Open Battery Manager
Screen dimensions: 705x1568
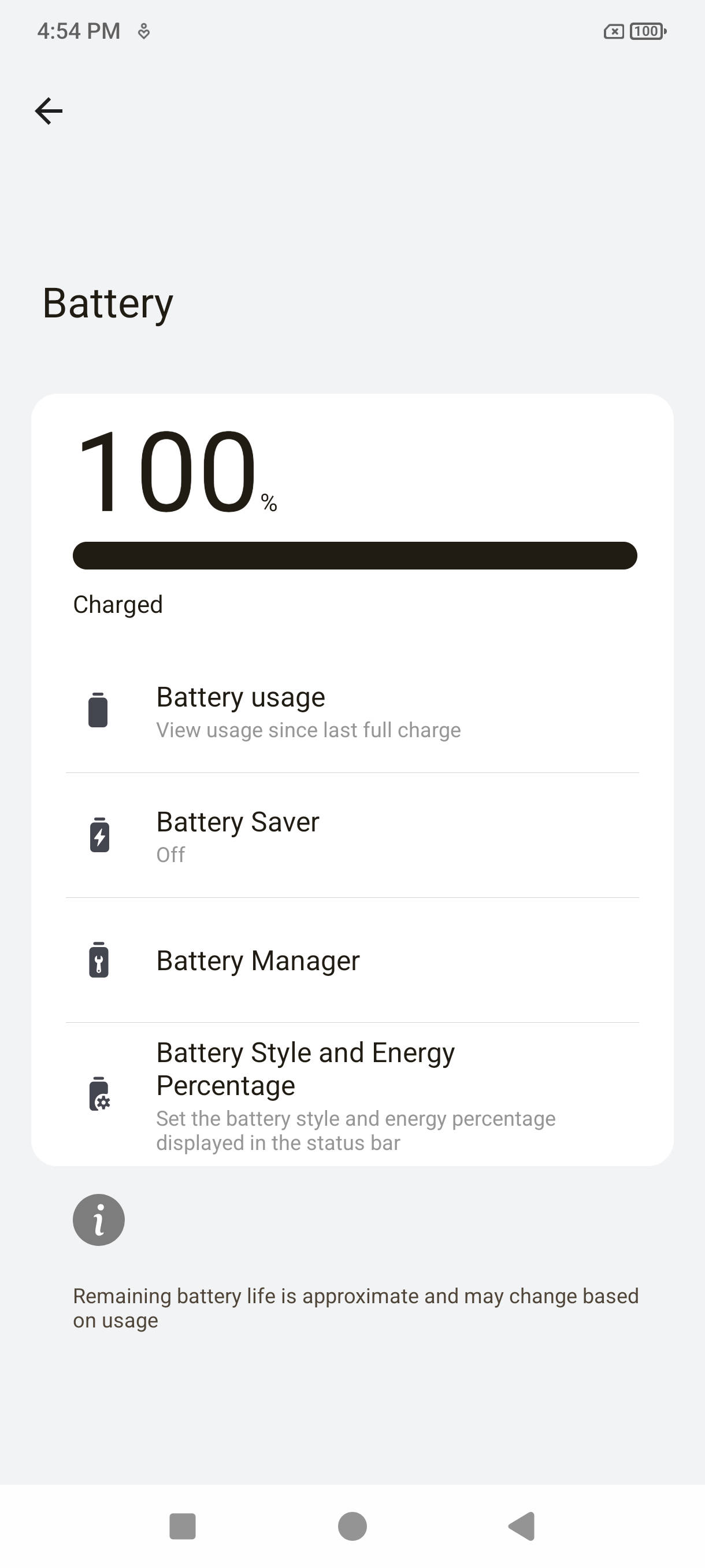(352, 960)
